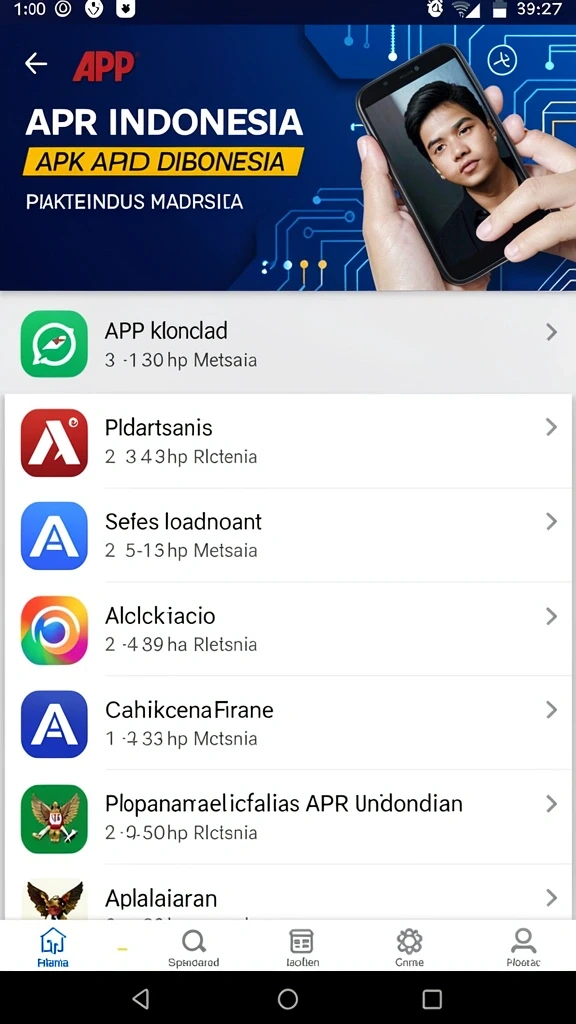Go back using the header arrow
This screenshot has width=576, height=1024.
(36, 63)
